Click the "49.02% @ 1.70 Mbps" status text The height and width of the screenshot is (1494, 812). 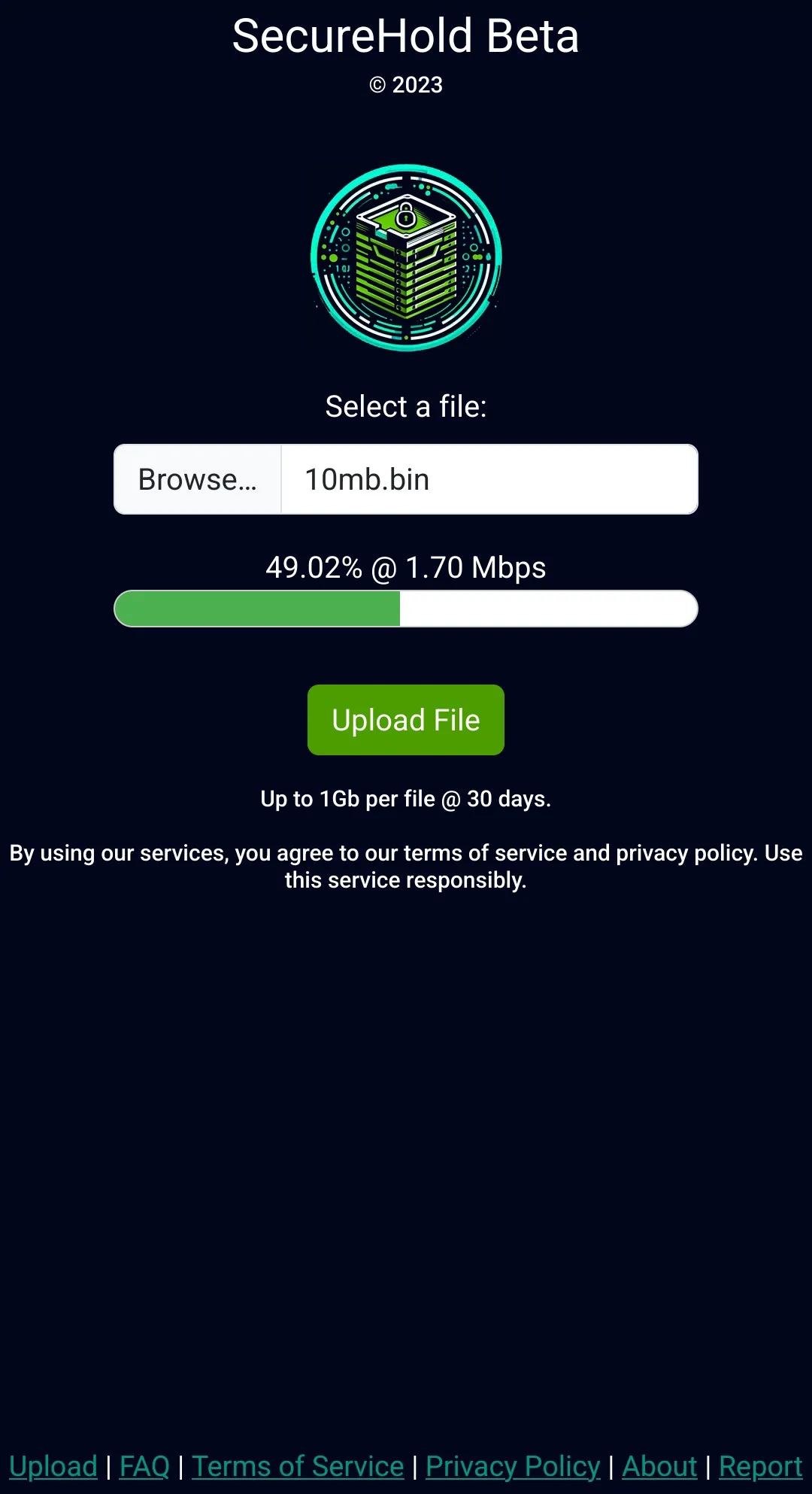tap(406, 567)
